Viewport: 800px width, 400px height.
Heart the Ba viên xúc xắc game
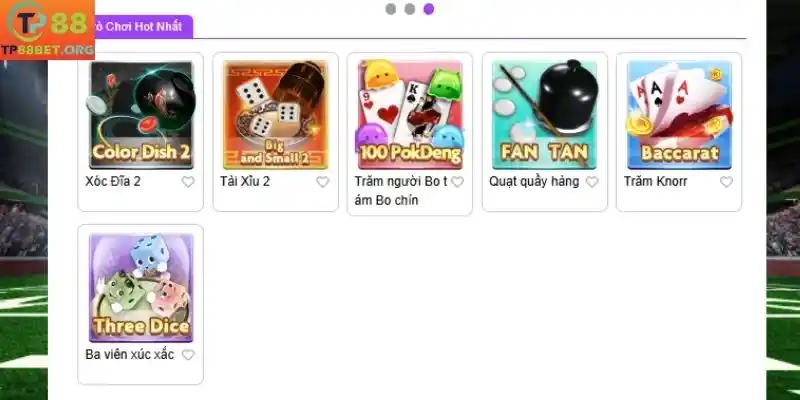tap(188, 355)
